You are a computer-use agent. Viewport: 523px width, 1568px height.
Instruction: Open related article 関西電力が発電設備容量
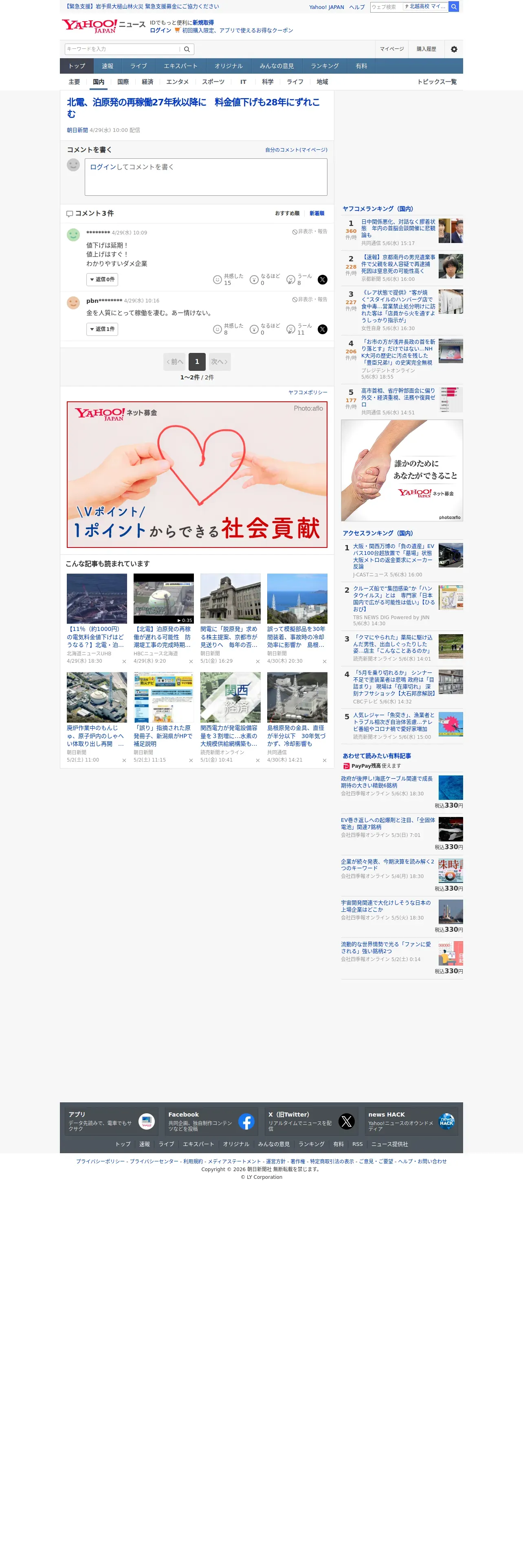[x=230, y=717]
